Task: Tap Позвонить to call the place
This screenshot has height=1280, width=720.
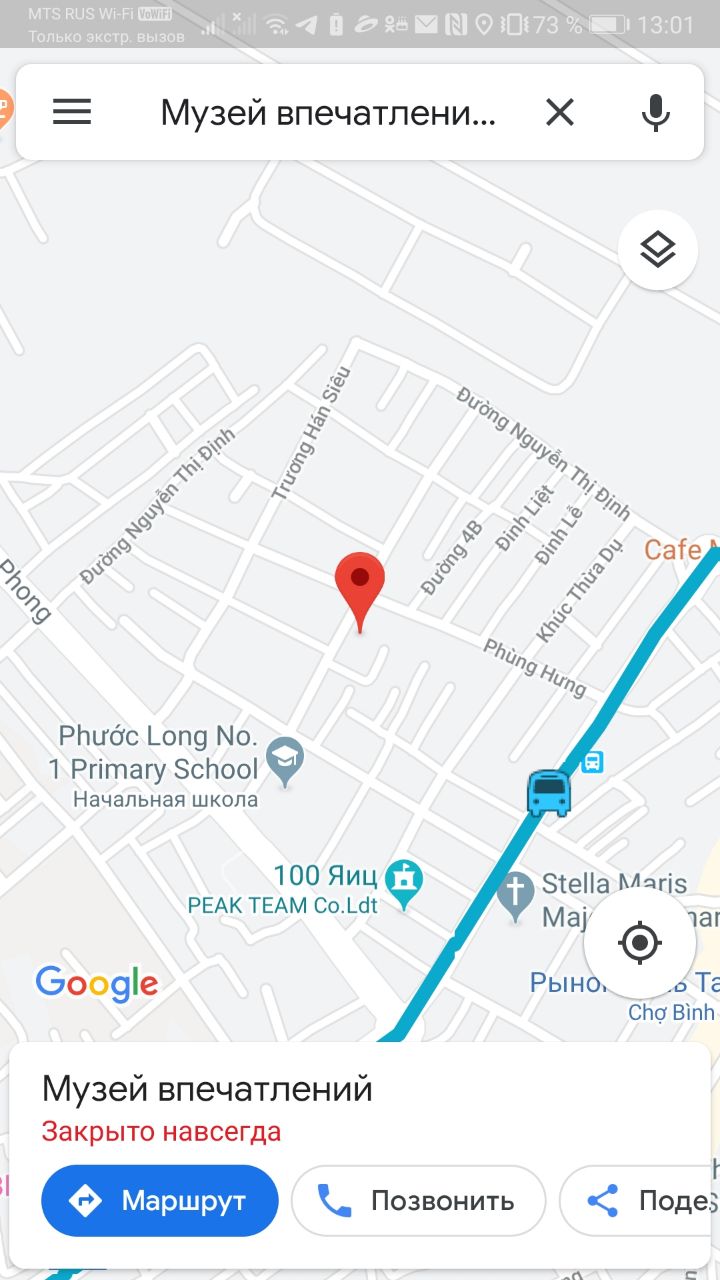Action: point(418,1200)
